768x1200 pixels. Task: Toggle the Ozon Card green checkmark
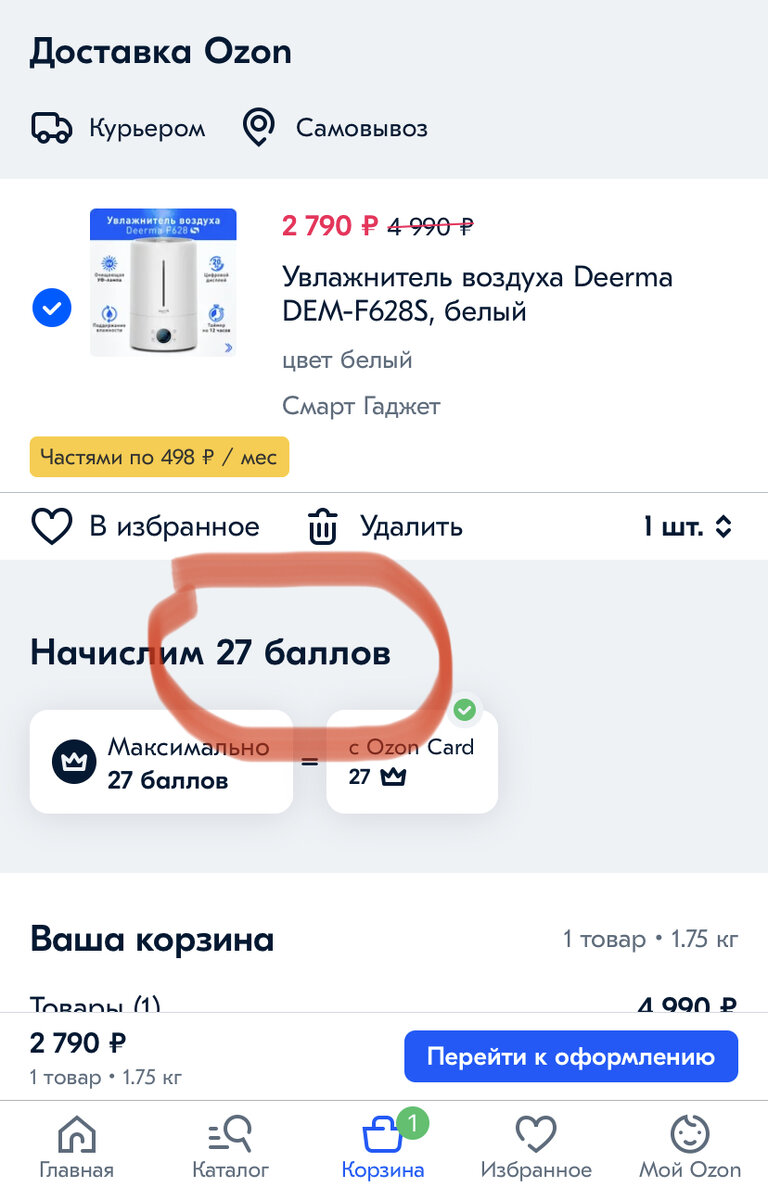[x=464, y=710]
